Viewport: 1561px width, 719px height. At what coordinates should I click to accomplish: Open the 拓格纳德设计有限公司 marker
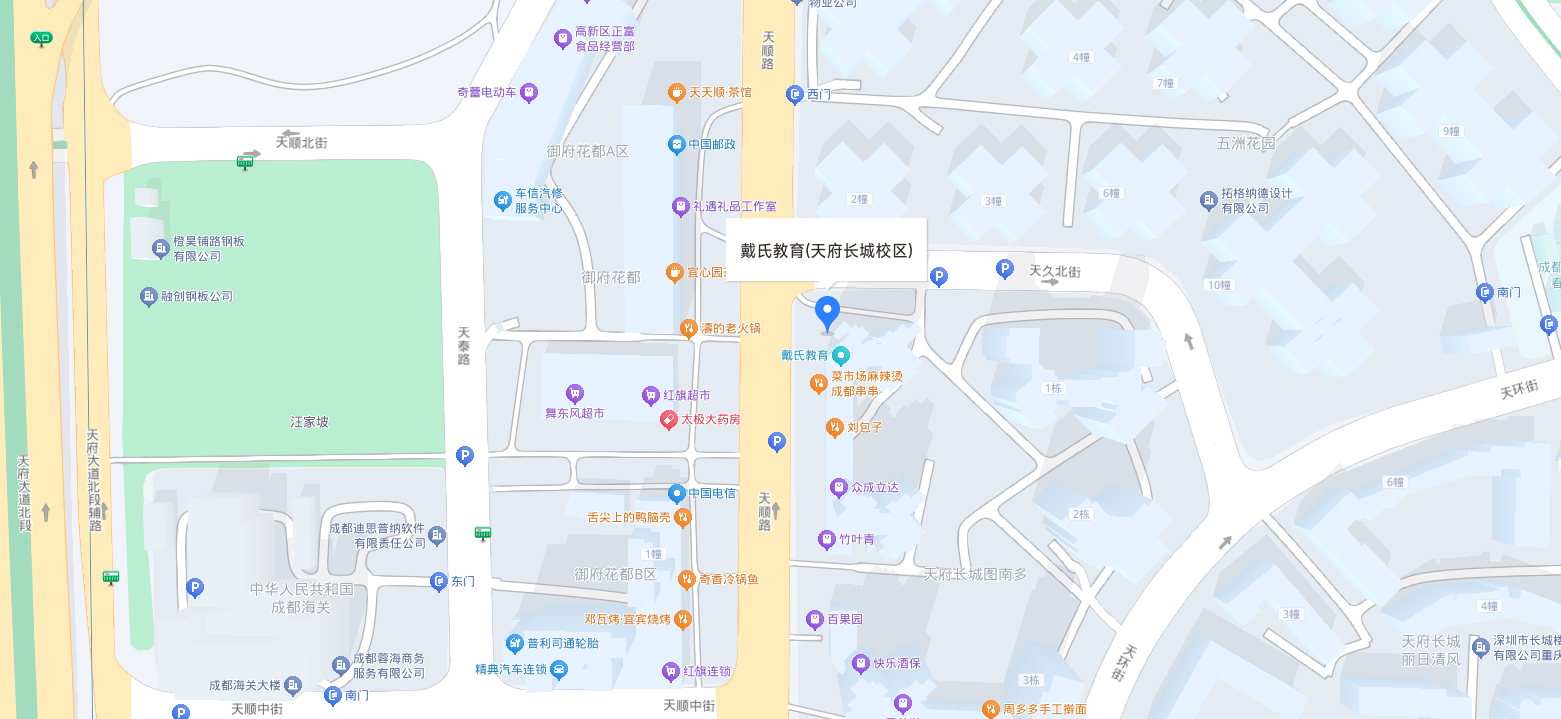(x=1209, y=201)
